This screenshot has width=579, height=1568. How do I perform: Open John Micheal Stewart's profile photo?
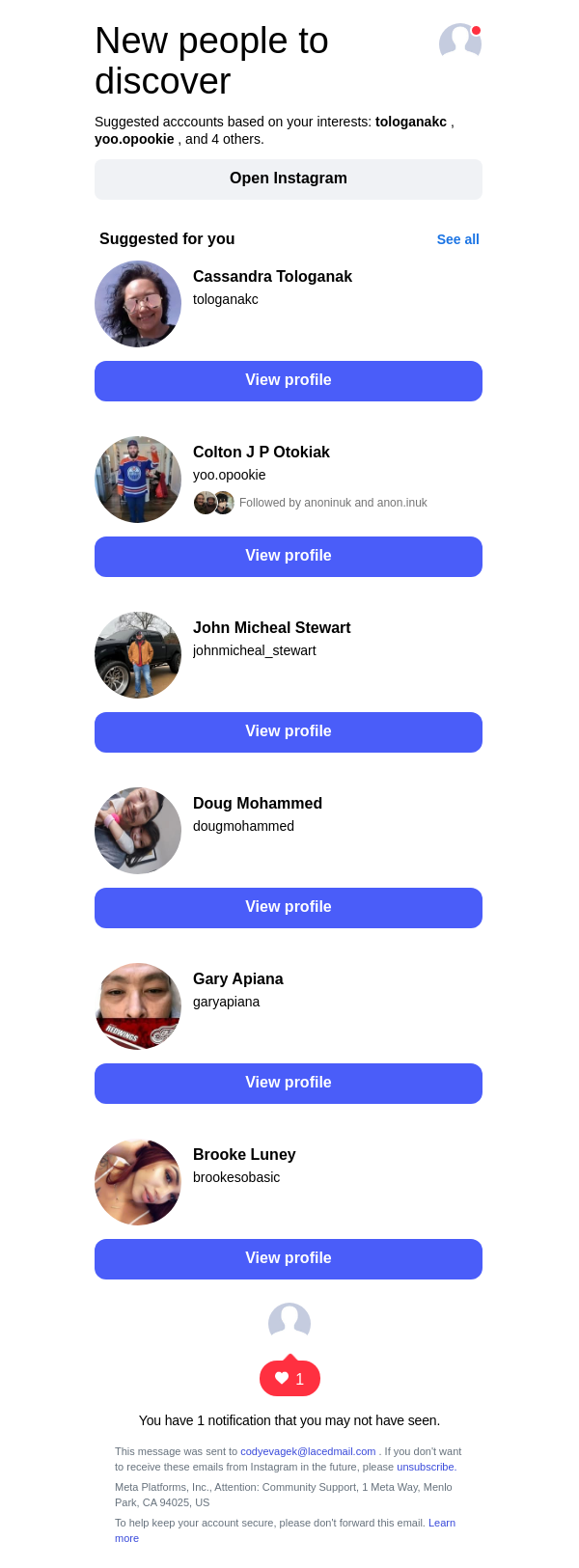point(138,655)
